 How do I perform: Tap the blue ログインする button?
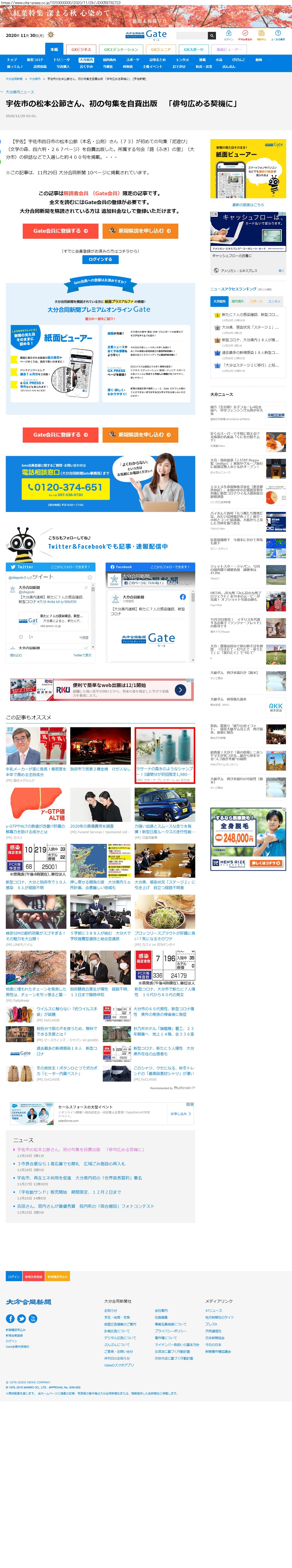(100, 259)
